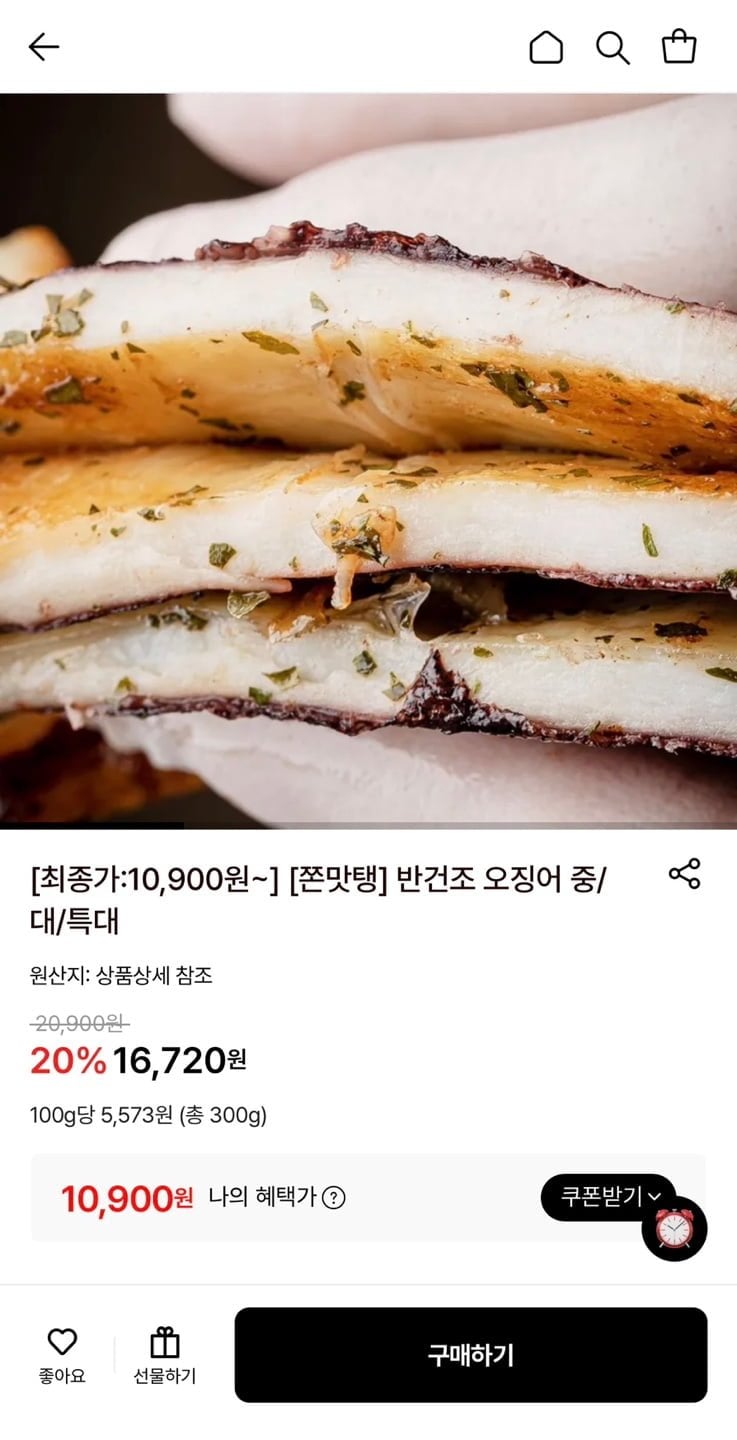View the product photo full size
Screen dimensions: 737x1440
click(x=368, y=460)
